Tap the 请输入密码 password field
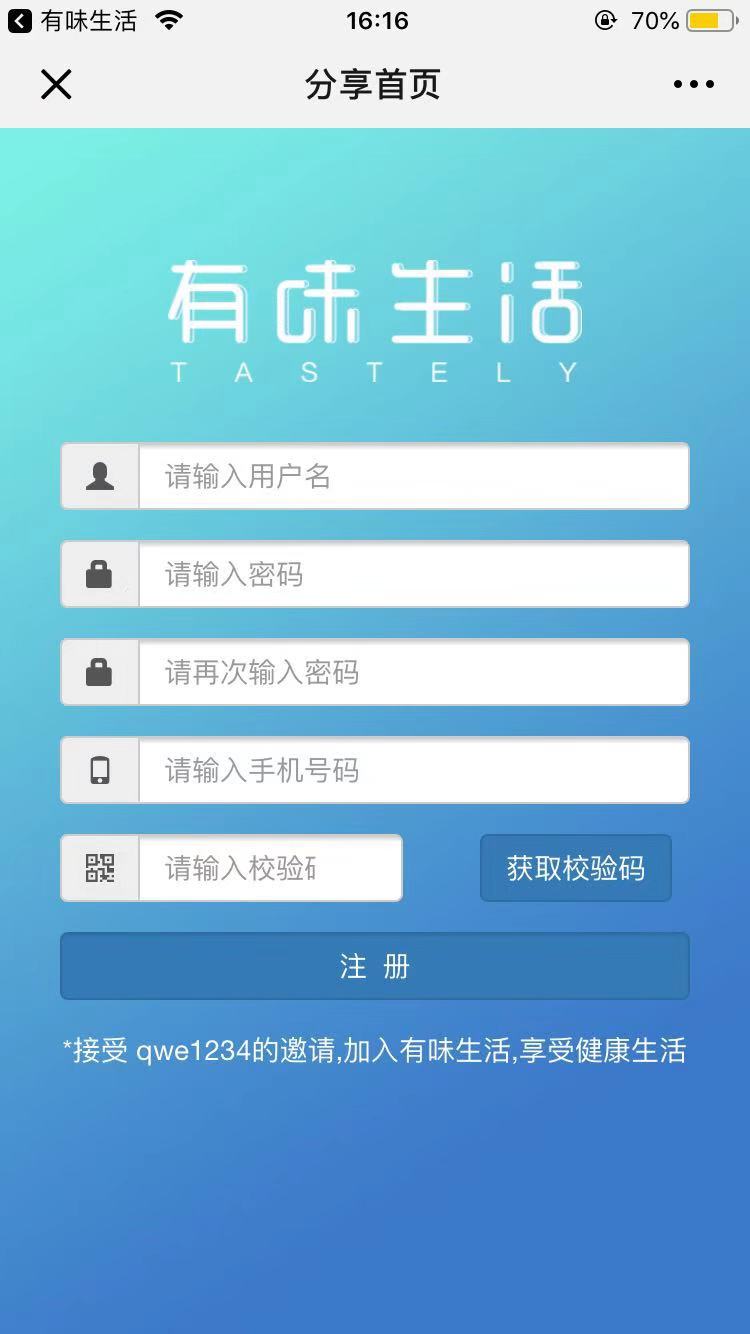 412,575
